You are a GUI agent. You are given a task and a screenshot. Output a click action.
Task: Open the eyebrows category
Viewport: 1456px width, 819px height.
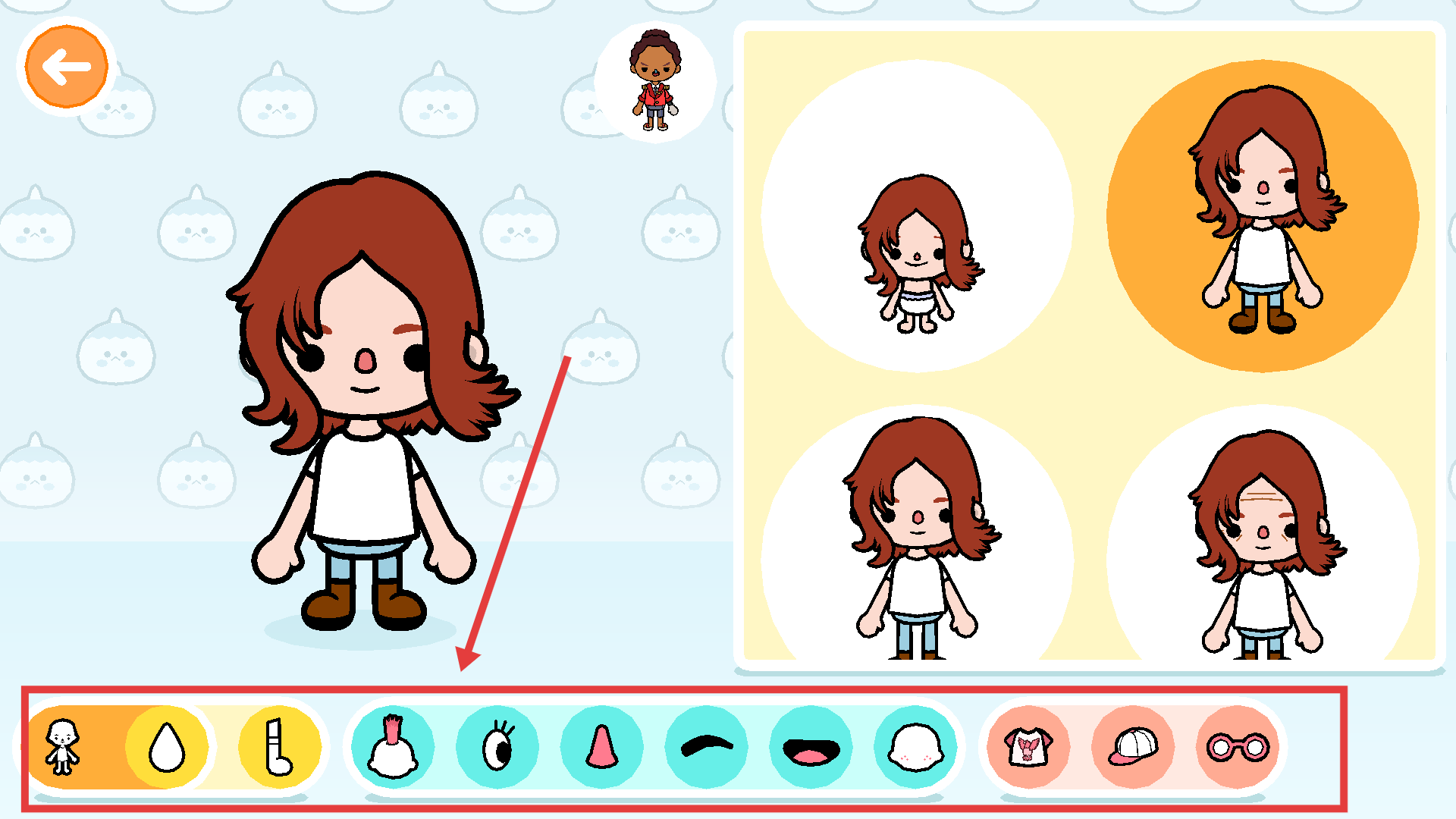click(x=707, y=747)
